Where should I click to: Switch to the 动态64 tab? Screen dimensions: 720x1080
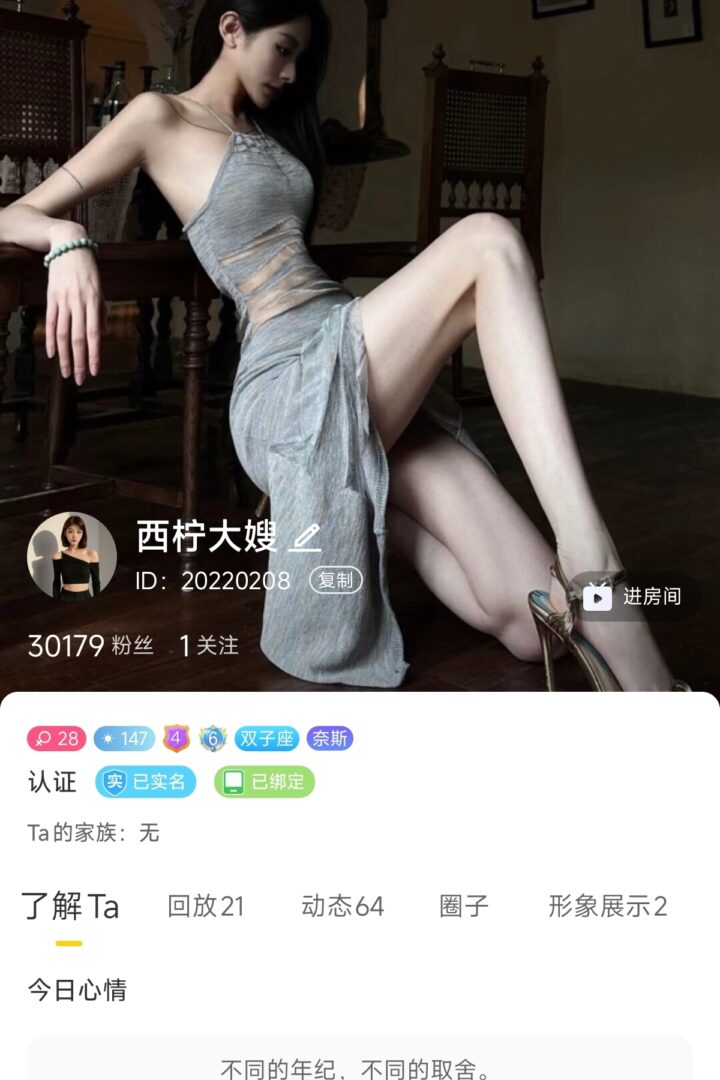pos(342,906)
